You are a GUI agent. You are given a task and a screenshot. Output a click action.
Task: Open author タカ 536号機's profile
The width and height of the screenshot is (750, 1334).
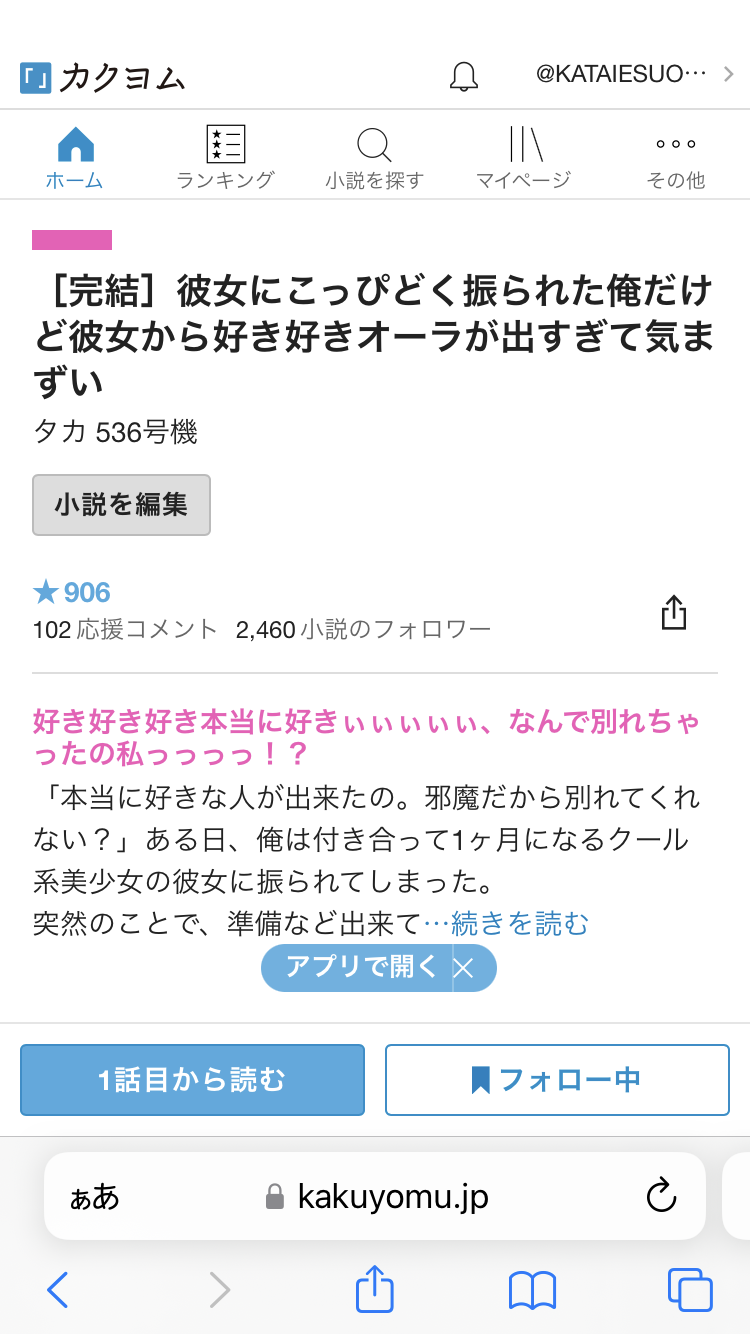[116, 432]
